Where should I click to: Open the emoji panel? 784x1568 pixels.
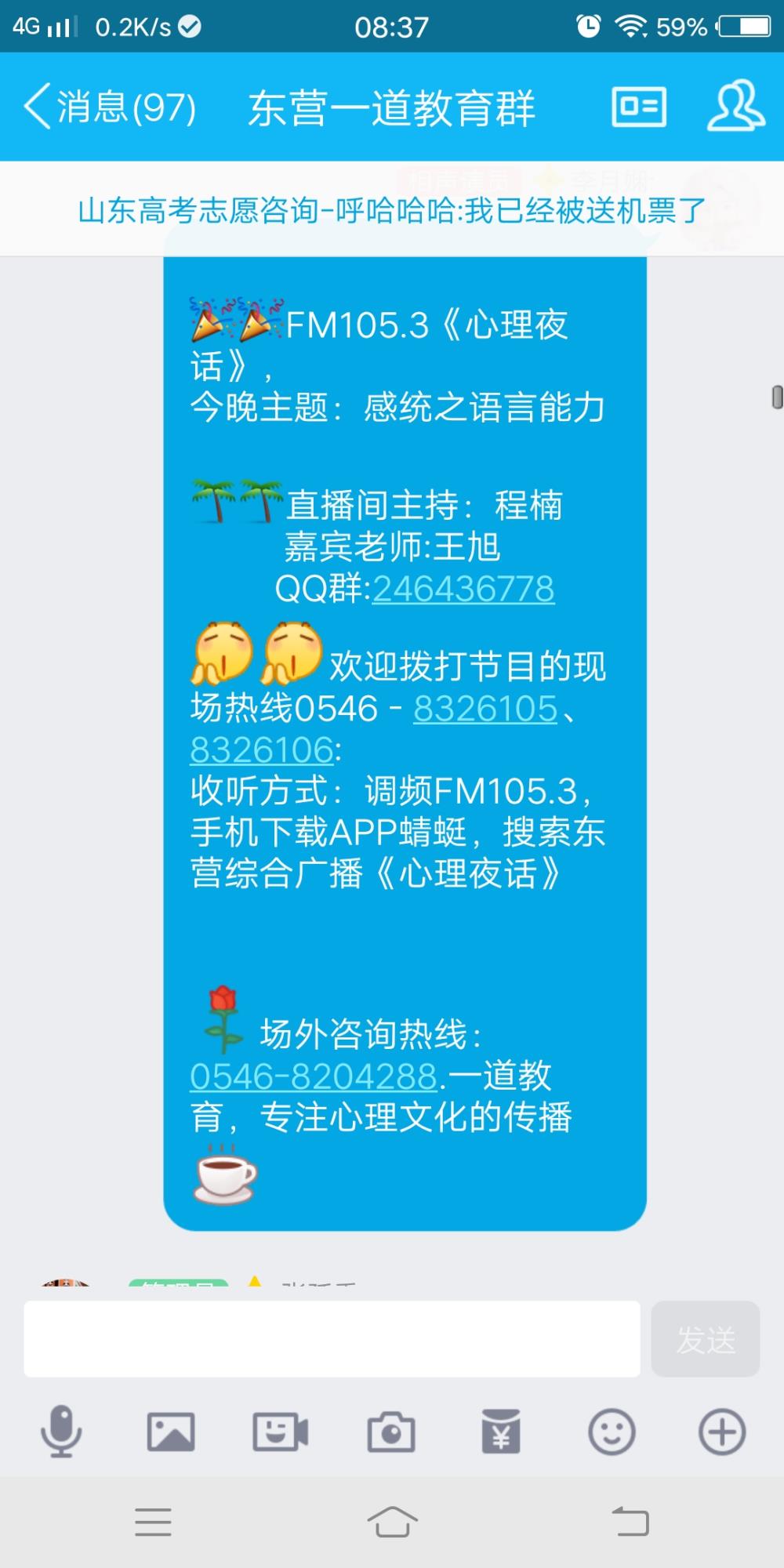[612, 1432]
